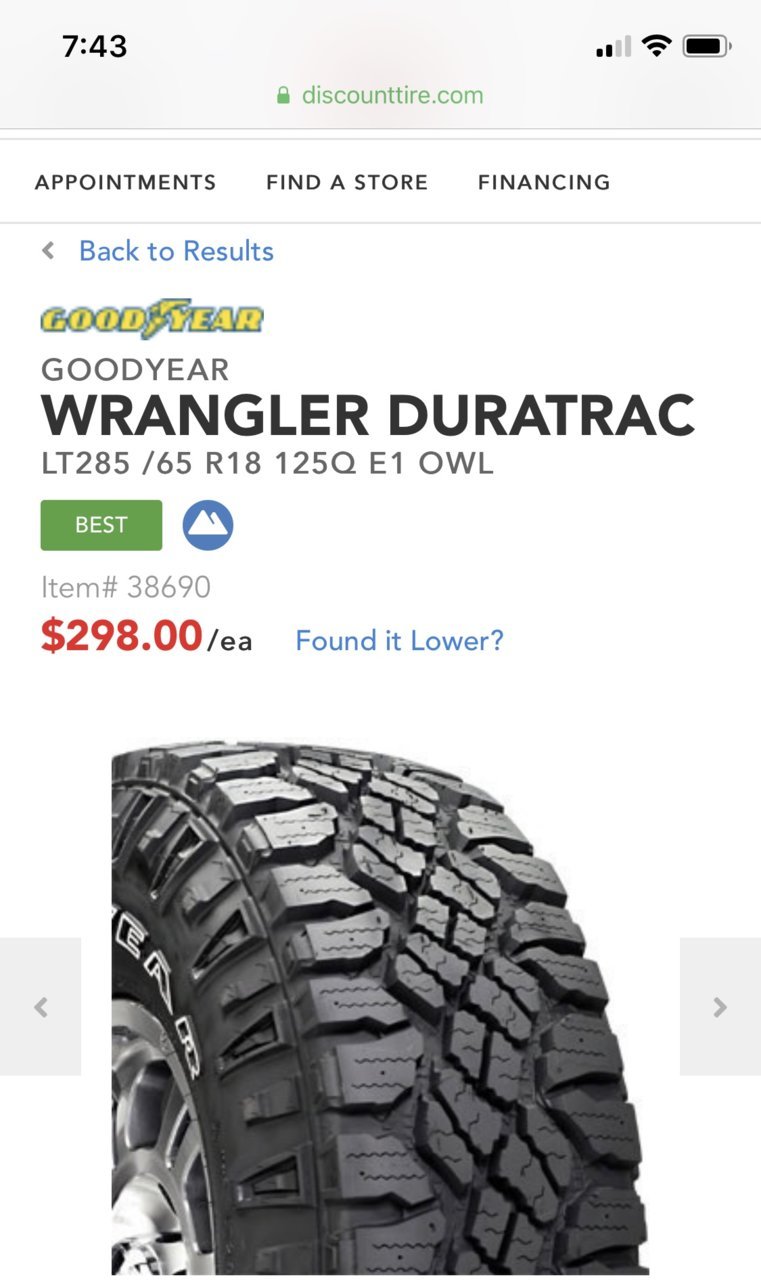Tap the Found it Lower? link
761x1280 pixels.
click(x=399, y=640)
